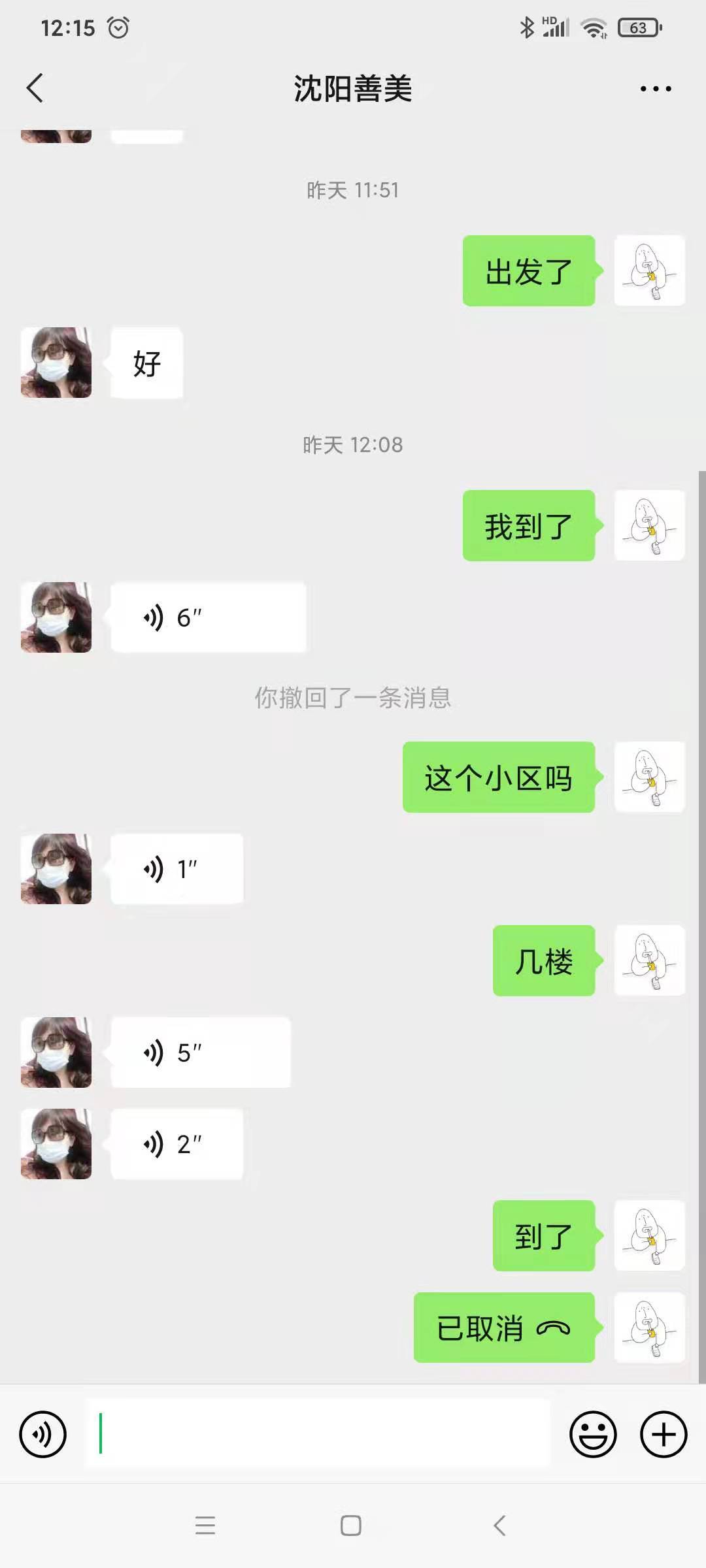Open my profile beside the 出发了 message
Screen dimensions: 706x1568
coord(649,270)
